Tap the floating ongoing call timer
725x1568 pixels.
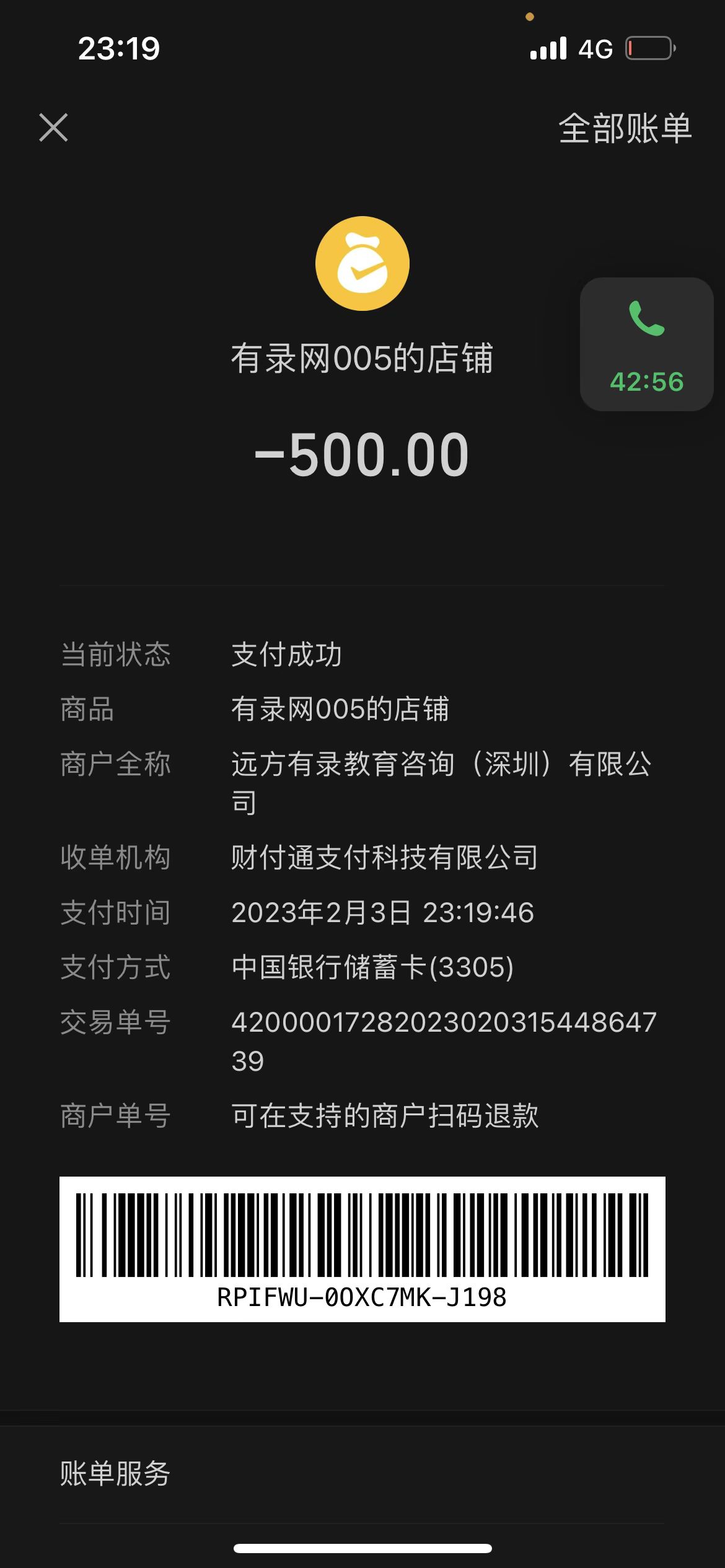click(646, 344)
